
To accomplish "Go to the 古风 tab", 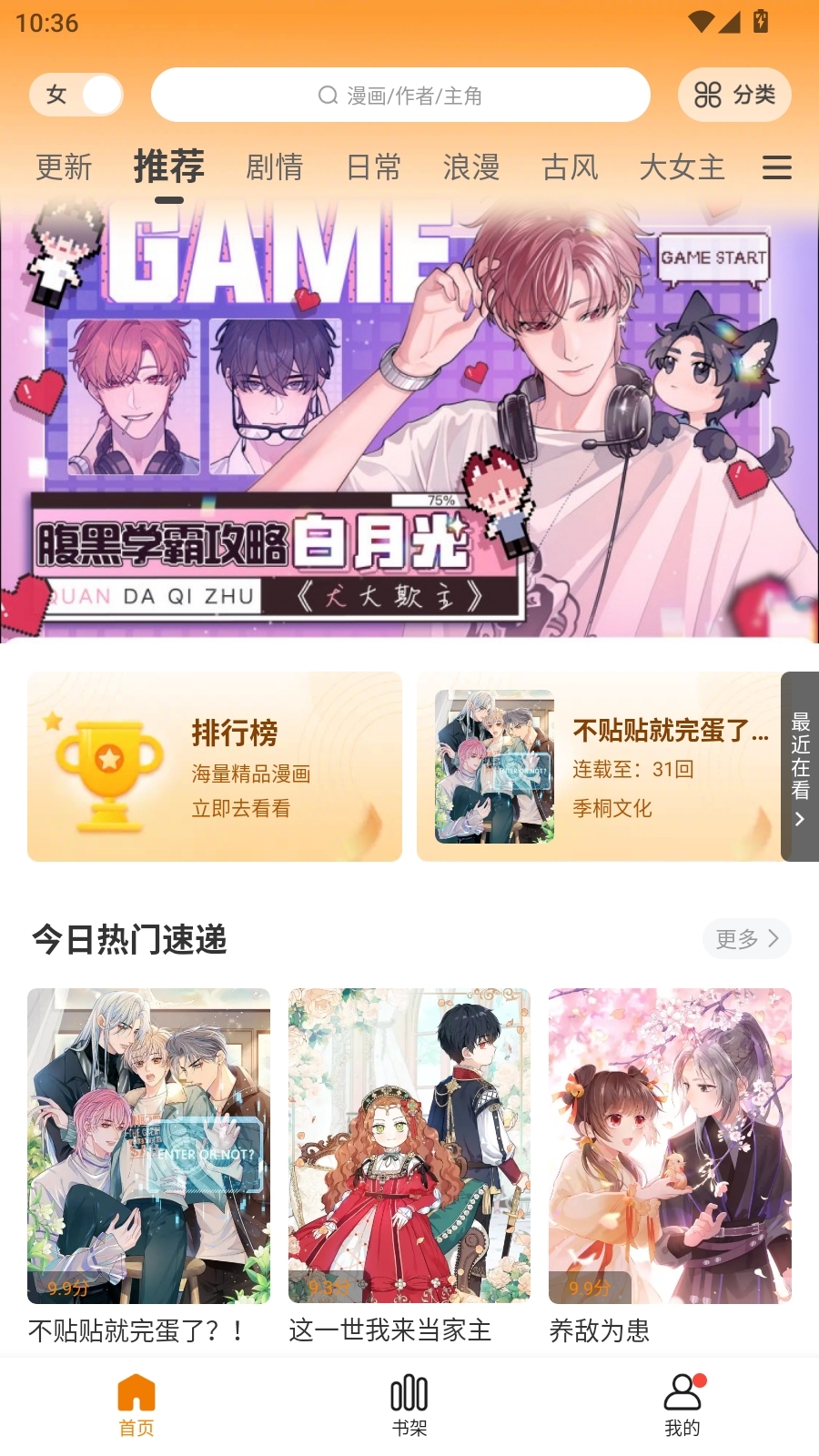I will (x=570, y=167).
